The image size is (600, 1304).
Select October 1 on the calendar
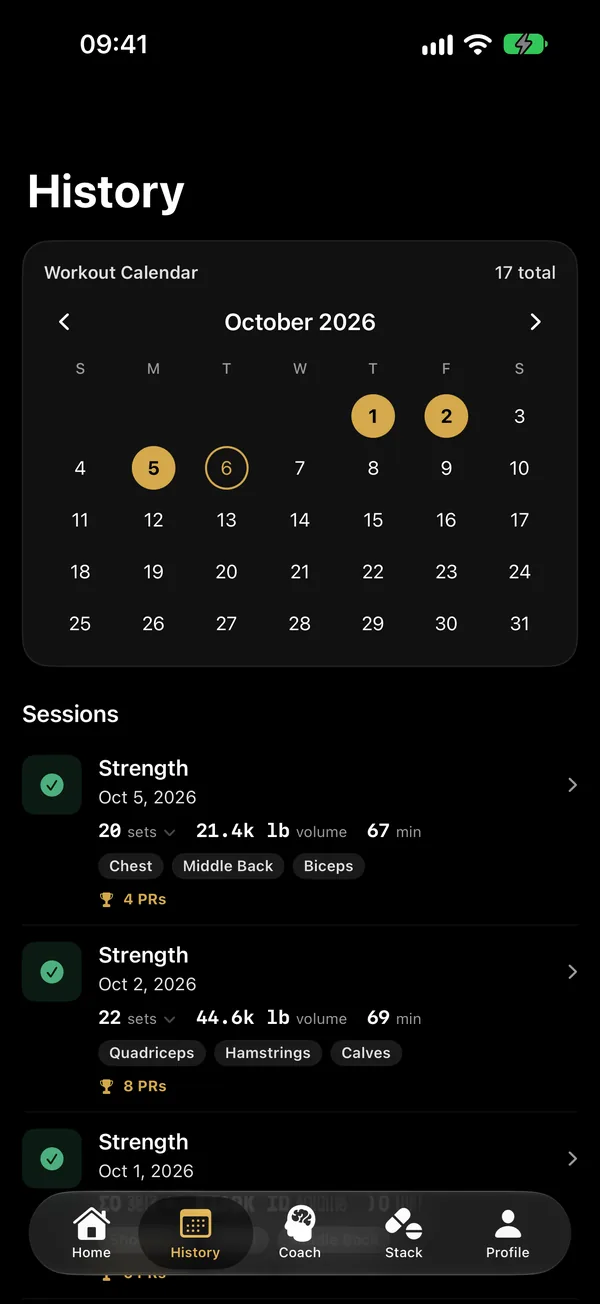[373, 416]
